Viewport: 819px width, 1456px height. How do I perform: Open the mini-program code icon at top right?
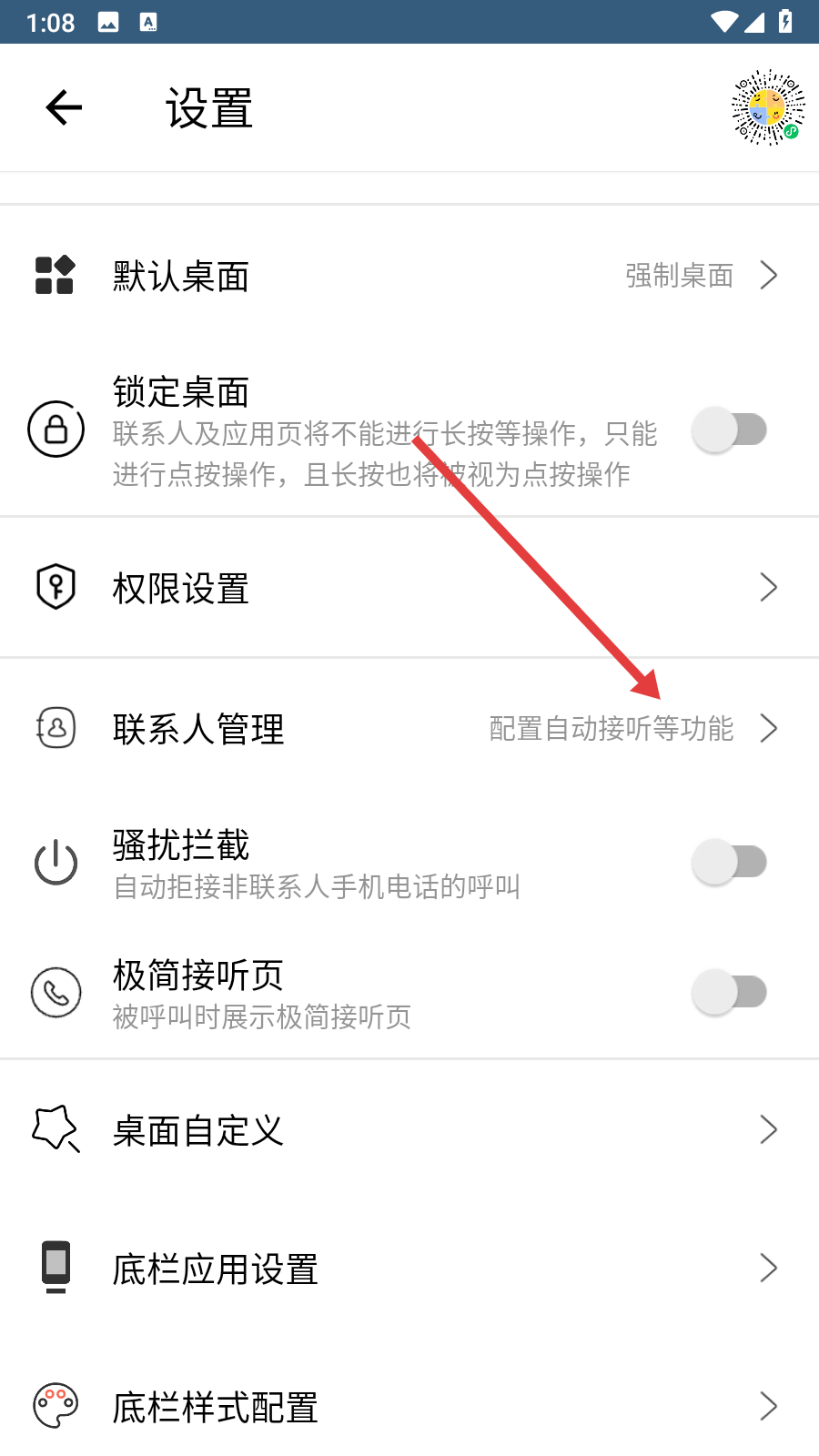click(x=768, y=107)
